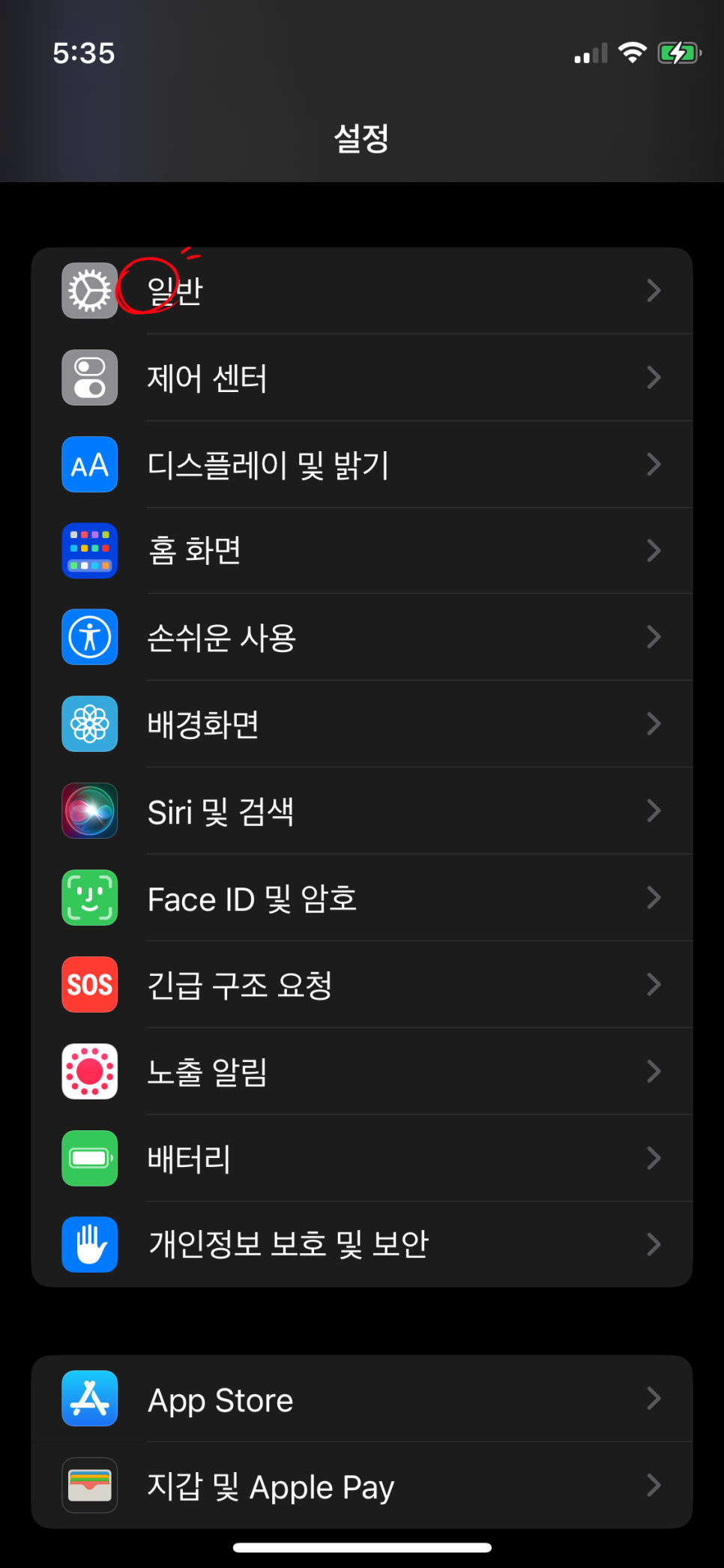The image size is (724, 1568).
Task: Open Siri 및 검색 settings
Action: click(362, 811)
